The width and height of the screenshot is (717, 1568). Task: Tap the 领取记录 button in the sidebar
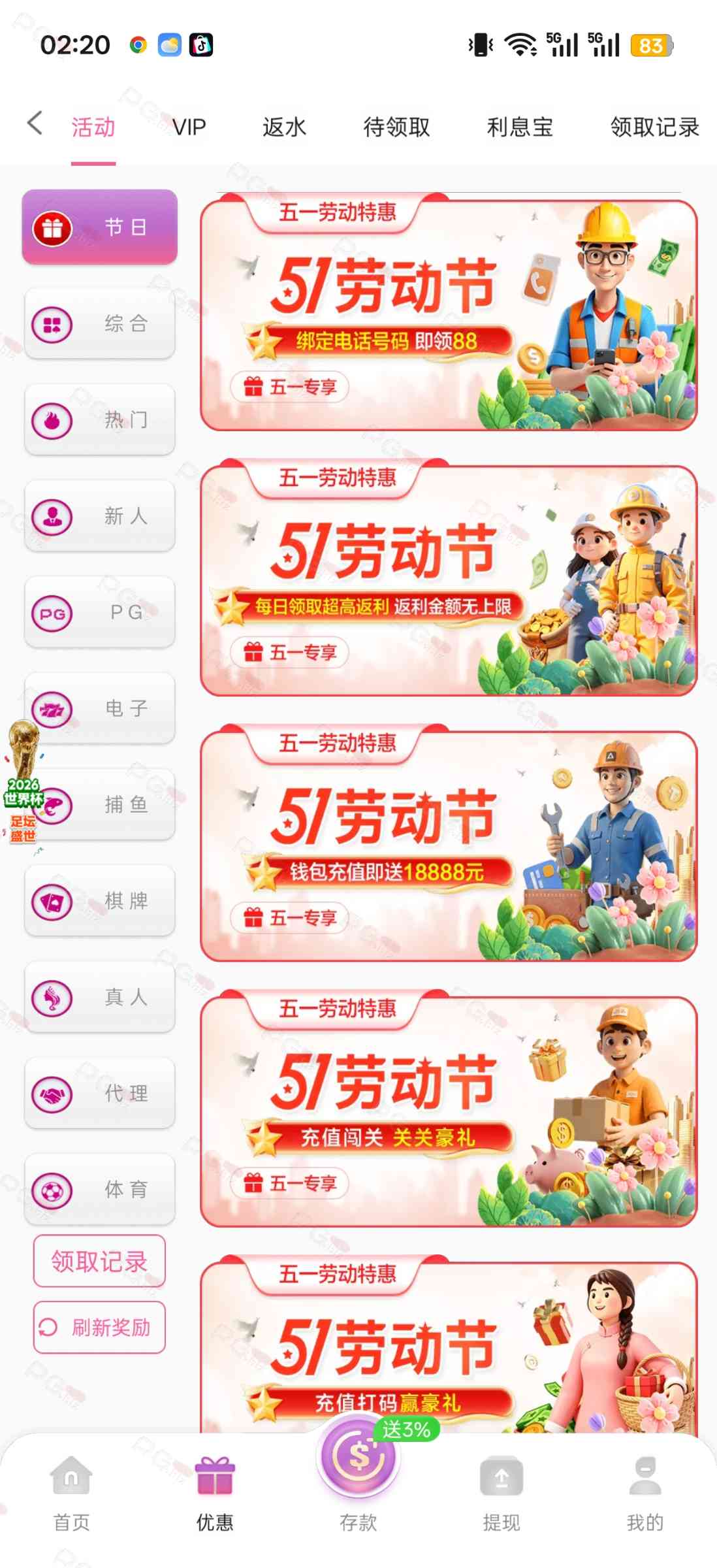[x=99, y=1262]
